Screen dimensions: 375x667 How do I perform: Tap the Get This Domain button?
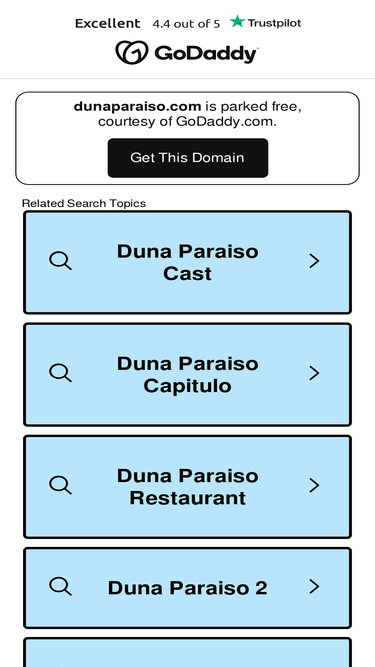coord(188,158)
